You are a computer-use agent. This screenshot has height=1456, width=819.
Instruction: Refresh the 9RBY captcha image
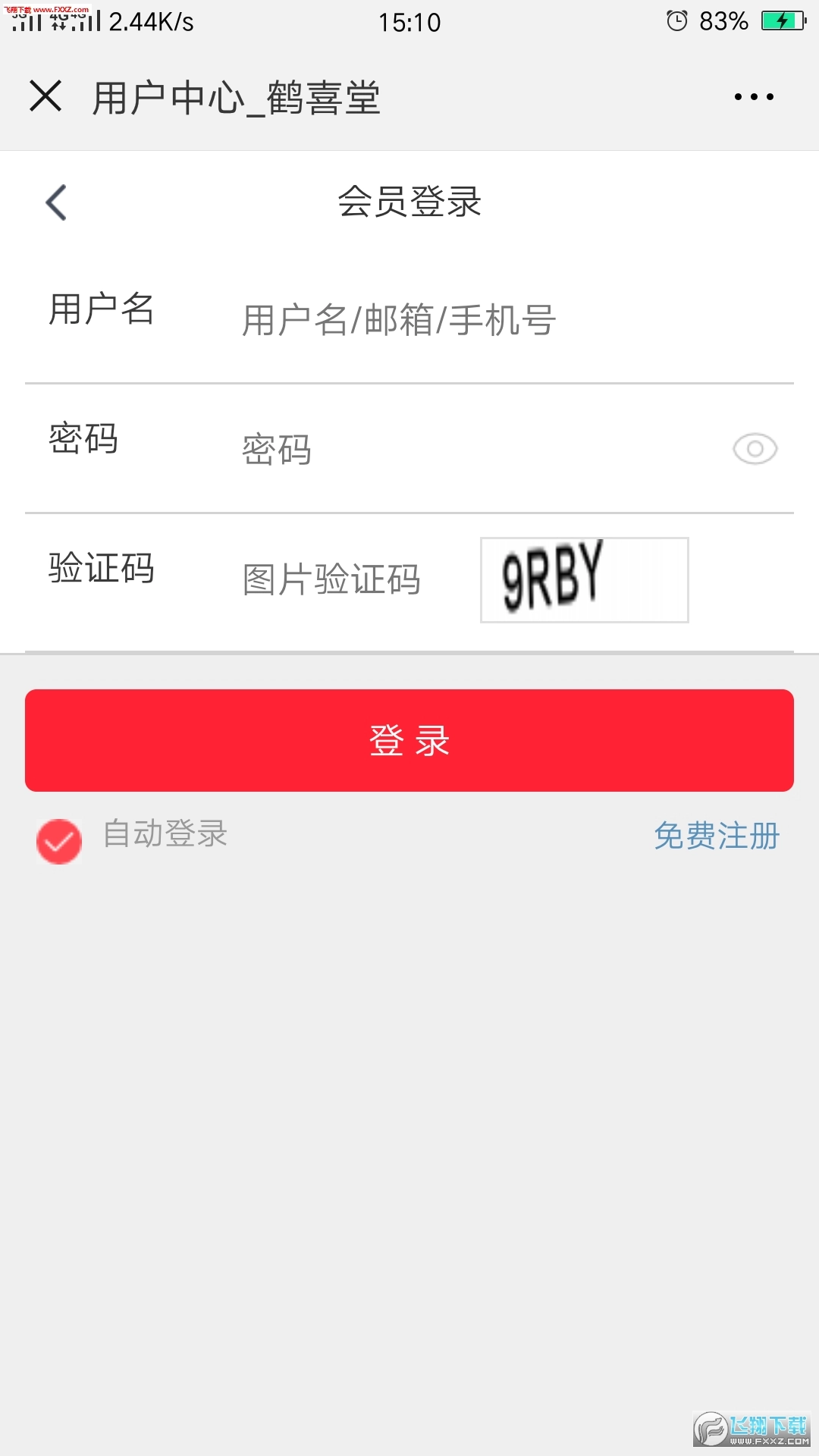pyautogui.click(x=583, y=579)
